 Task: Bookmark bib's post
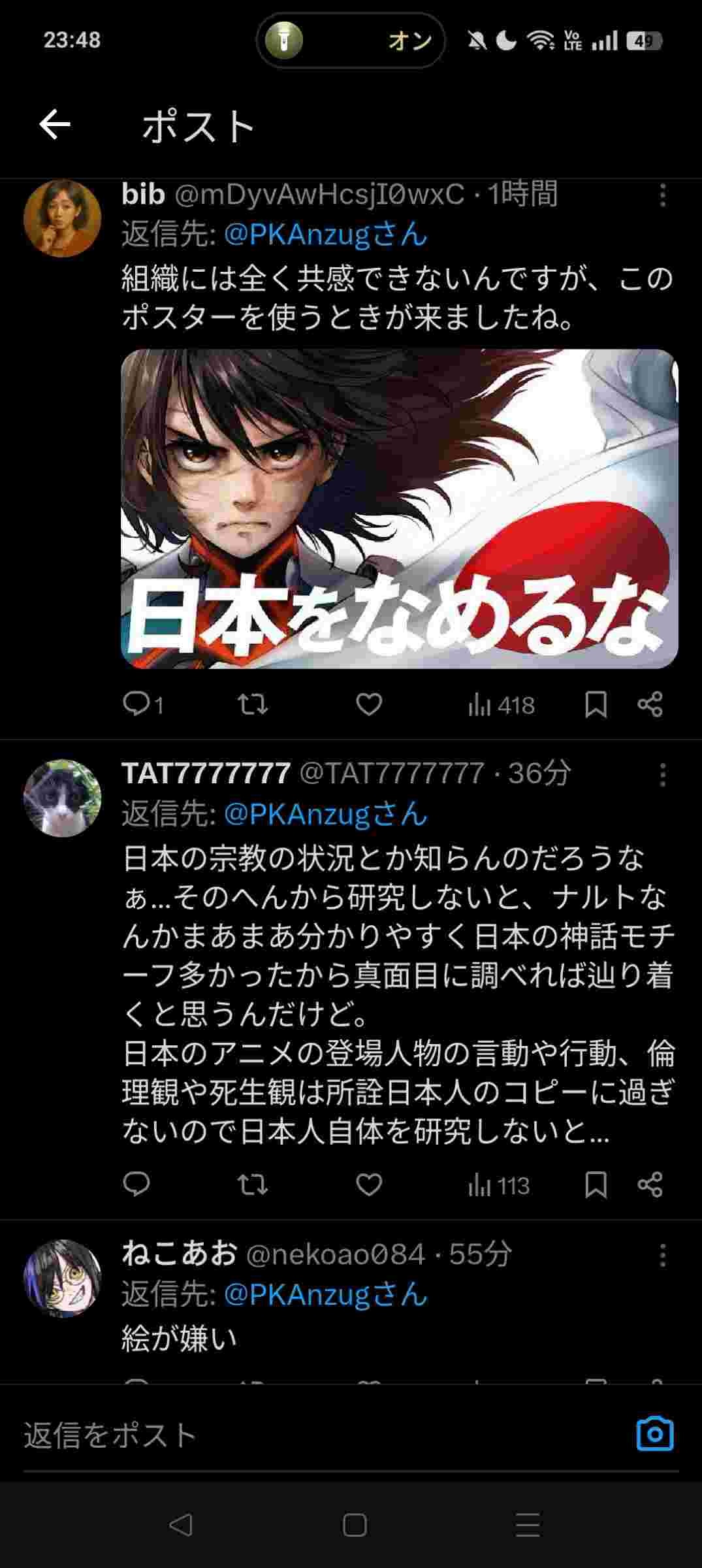[596, 704]
